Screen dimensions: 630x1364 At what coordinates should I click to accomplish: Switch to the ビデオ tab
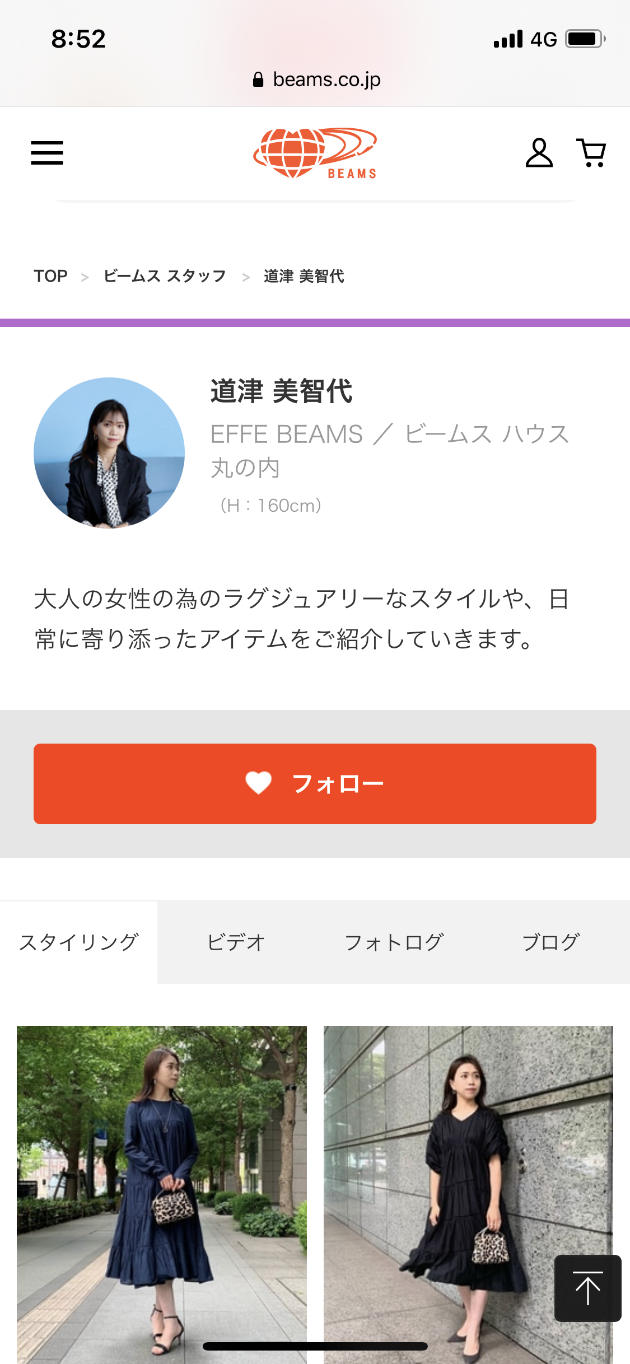(x=236, y=942)
